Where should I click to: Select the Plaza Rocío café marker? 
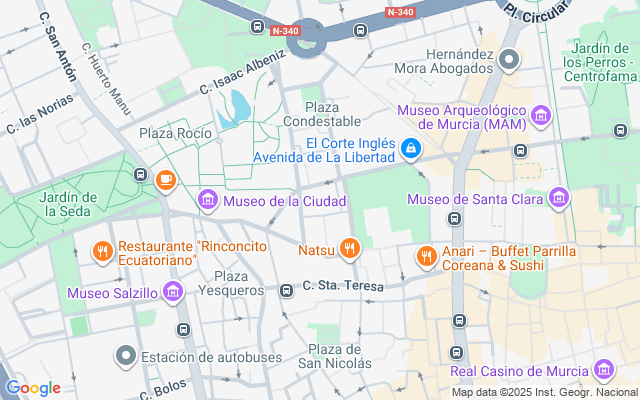click(165, 180)
